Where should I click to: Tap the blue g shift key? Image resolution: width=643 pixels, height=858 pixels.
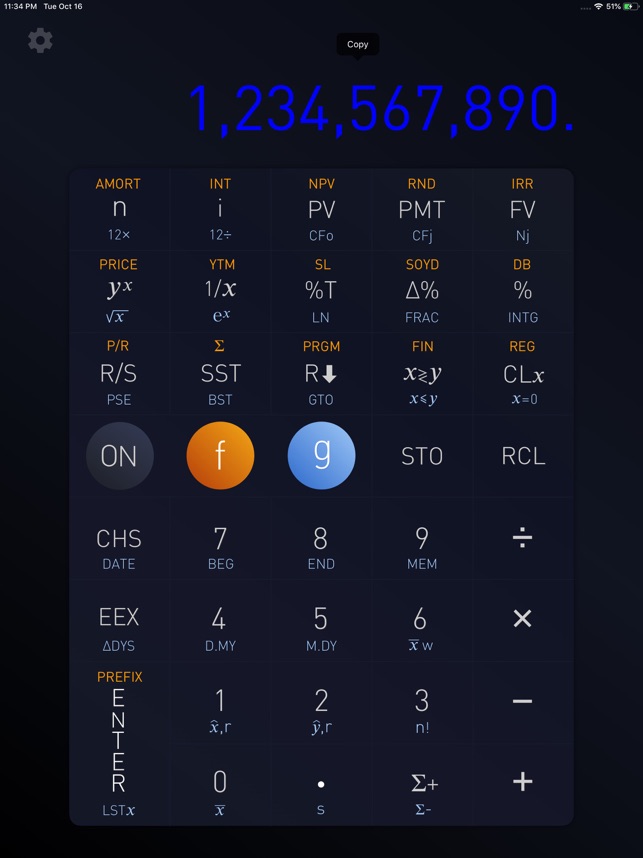[x=321, y=456]
